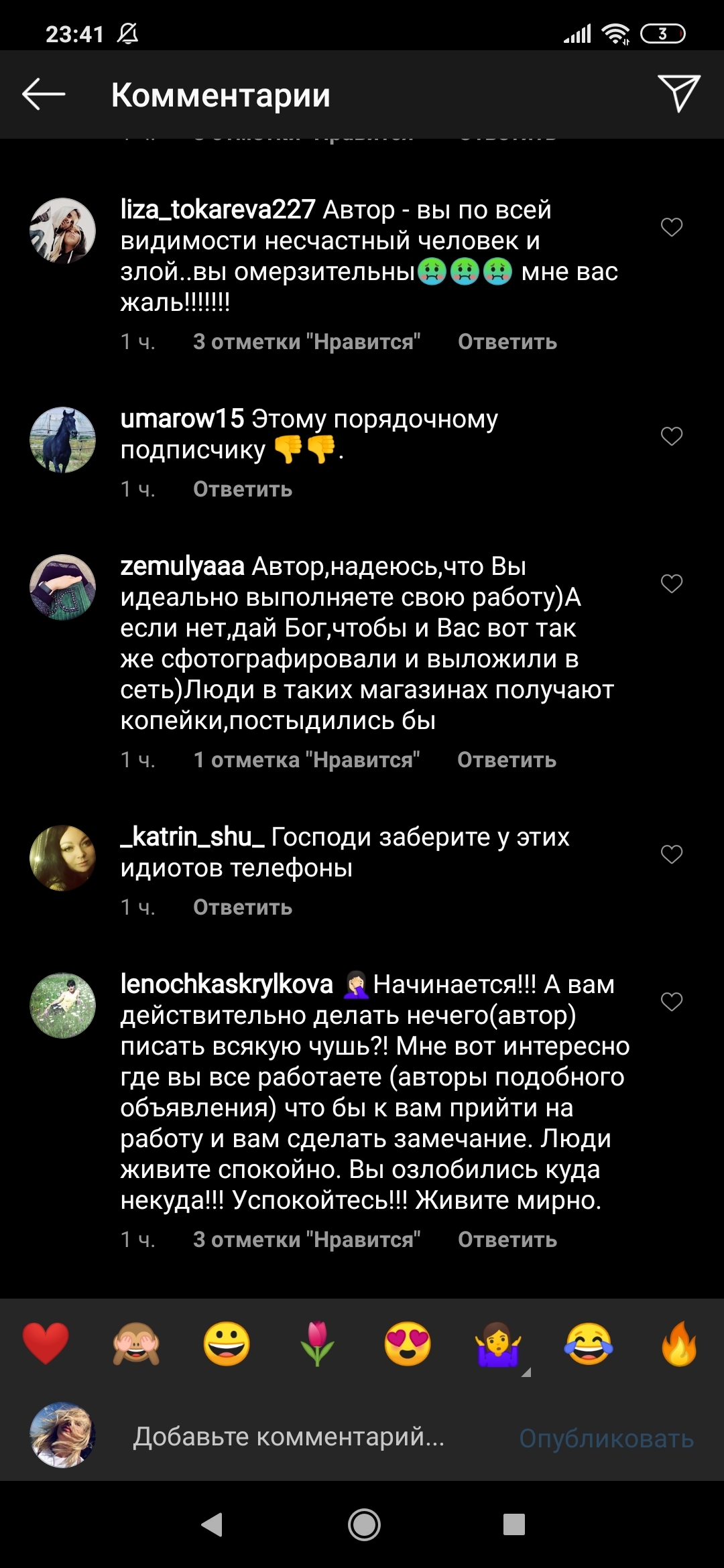Go to the phone's home screen

click(x=364, y=1525)
